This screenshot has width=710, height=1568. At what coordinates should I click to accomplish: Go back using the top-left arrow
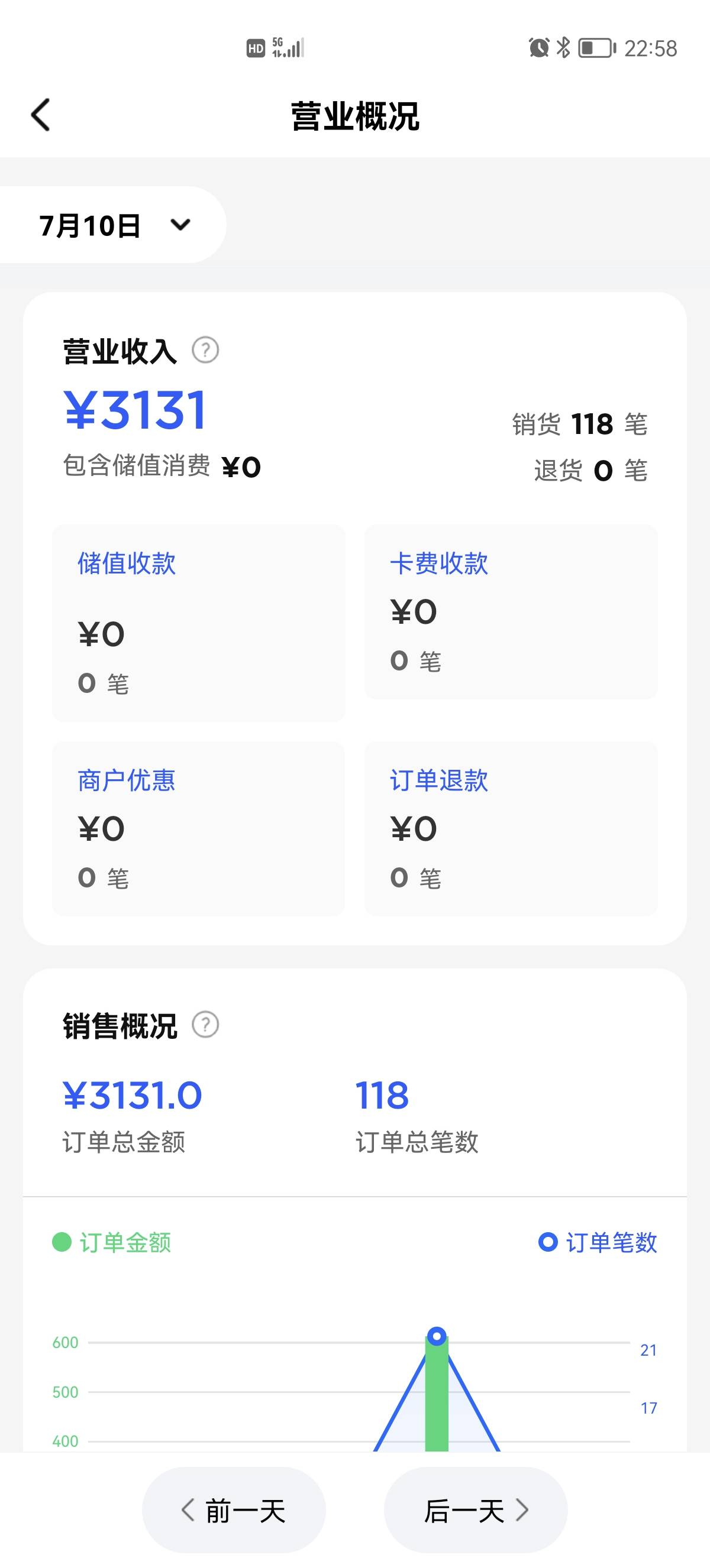(x=41, y=115)
